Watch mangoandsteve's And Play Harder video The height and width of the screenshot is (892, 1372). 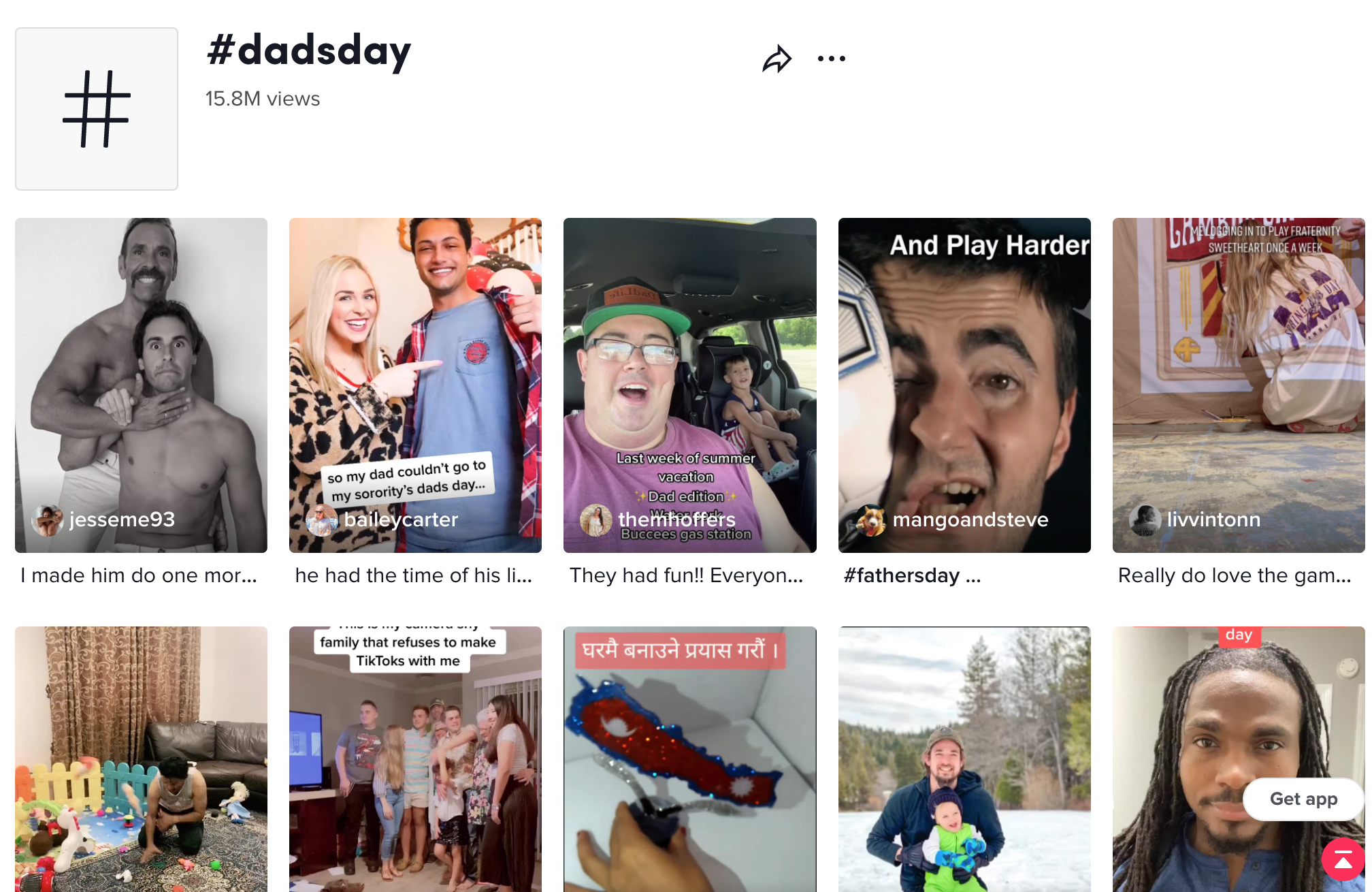coord(964,385)
